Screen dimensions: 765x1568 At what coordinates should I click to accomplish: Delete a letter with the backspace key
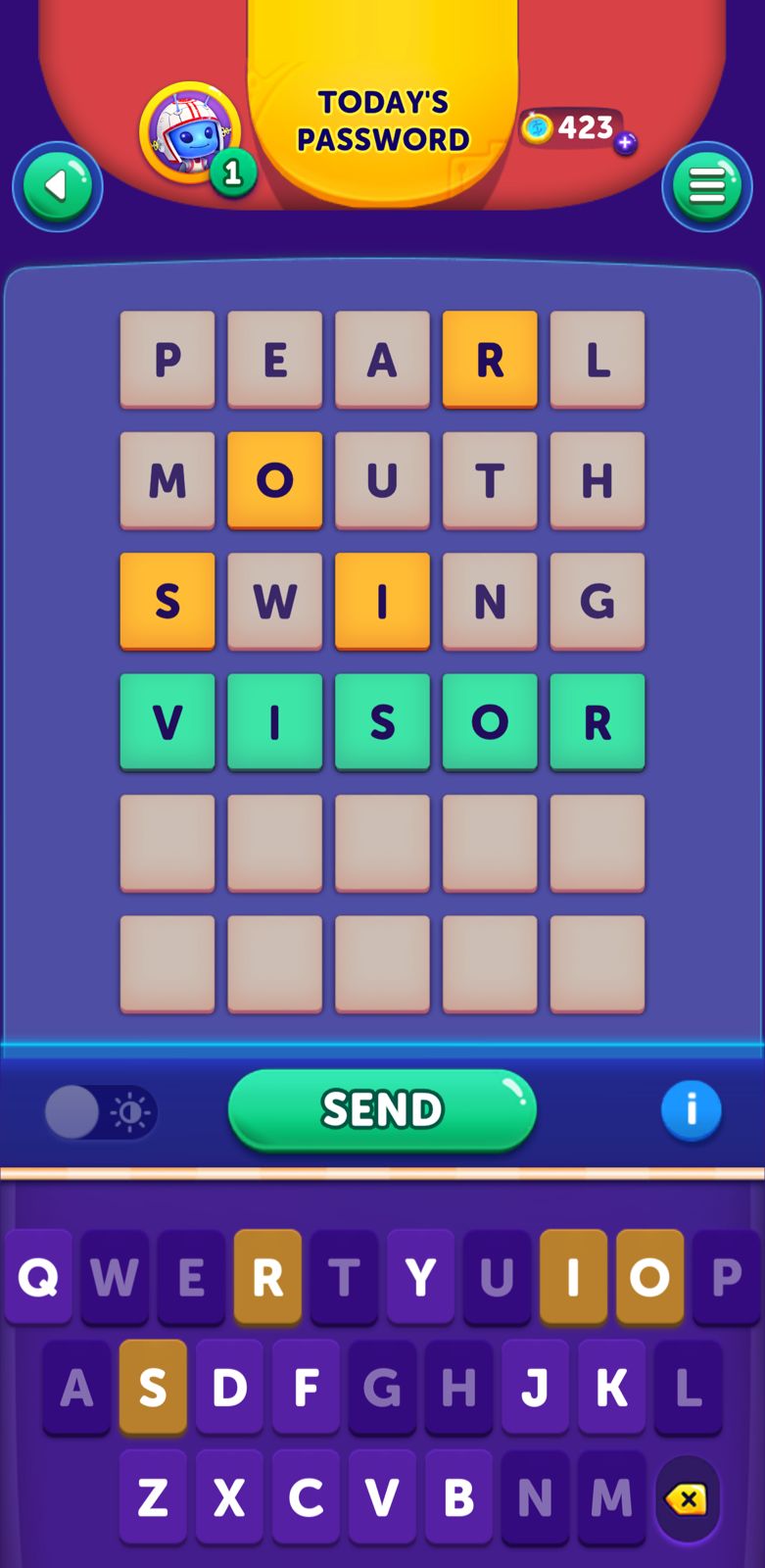(687, 1498)
